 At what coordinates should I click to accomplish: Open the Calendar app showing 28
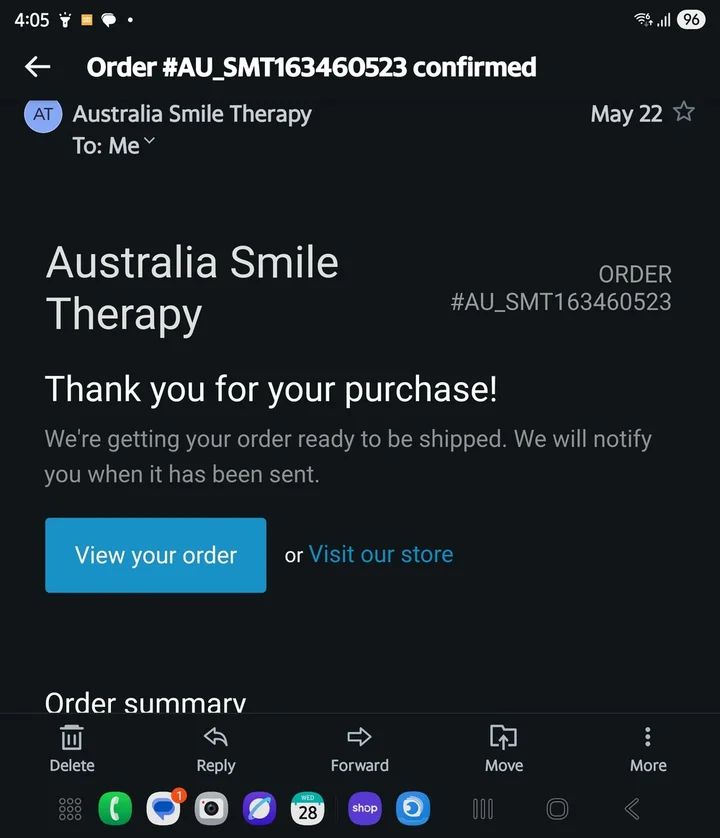(308, 808)
